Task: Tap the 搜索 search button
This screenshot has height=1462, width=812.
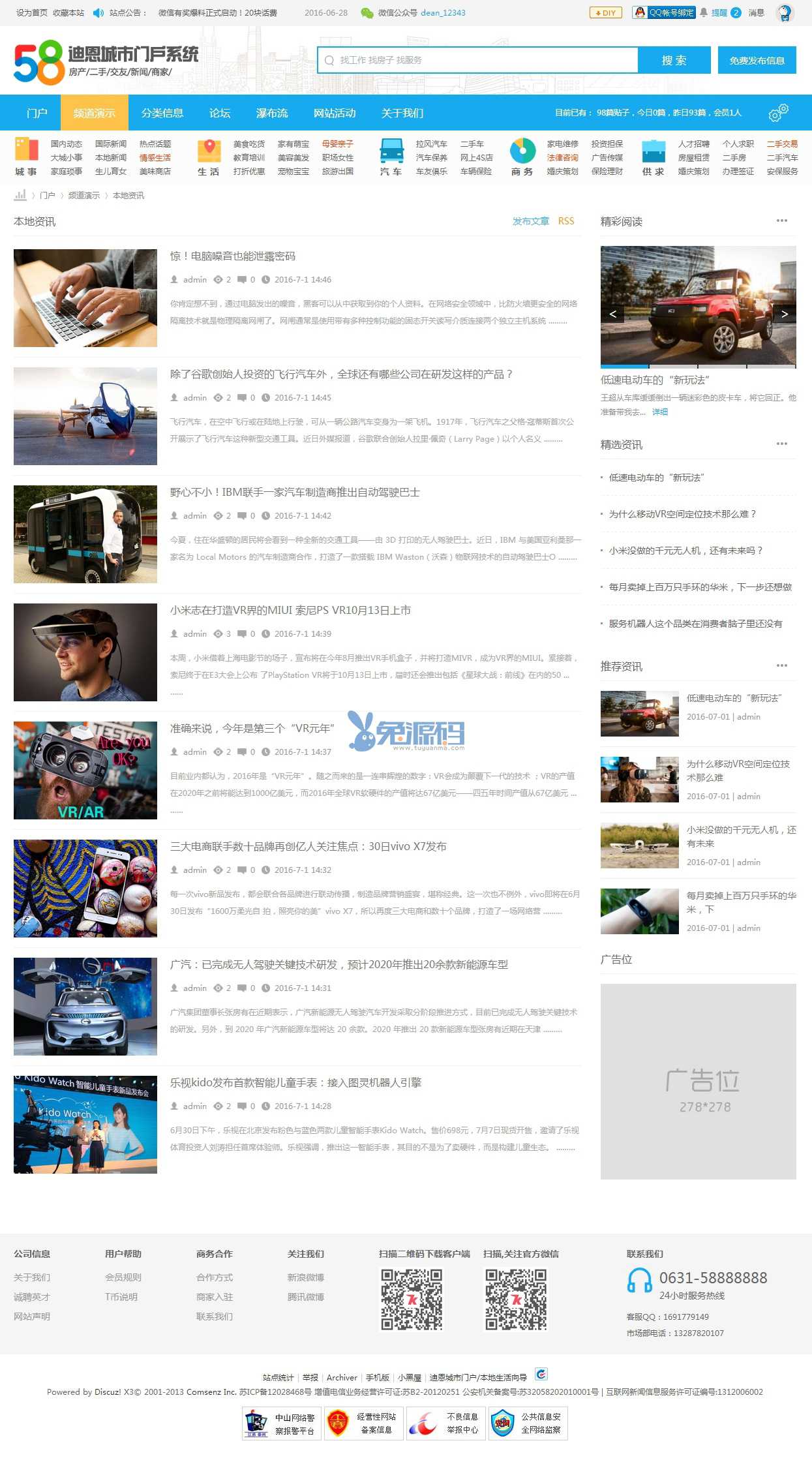Action: pyautogui.click(x=674, y=60)
